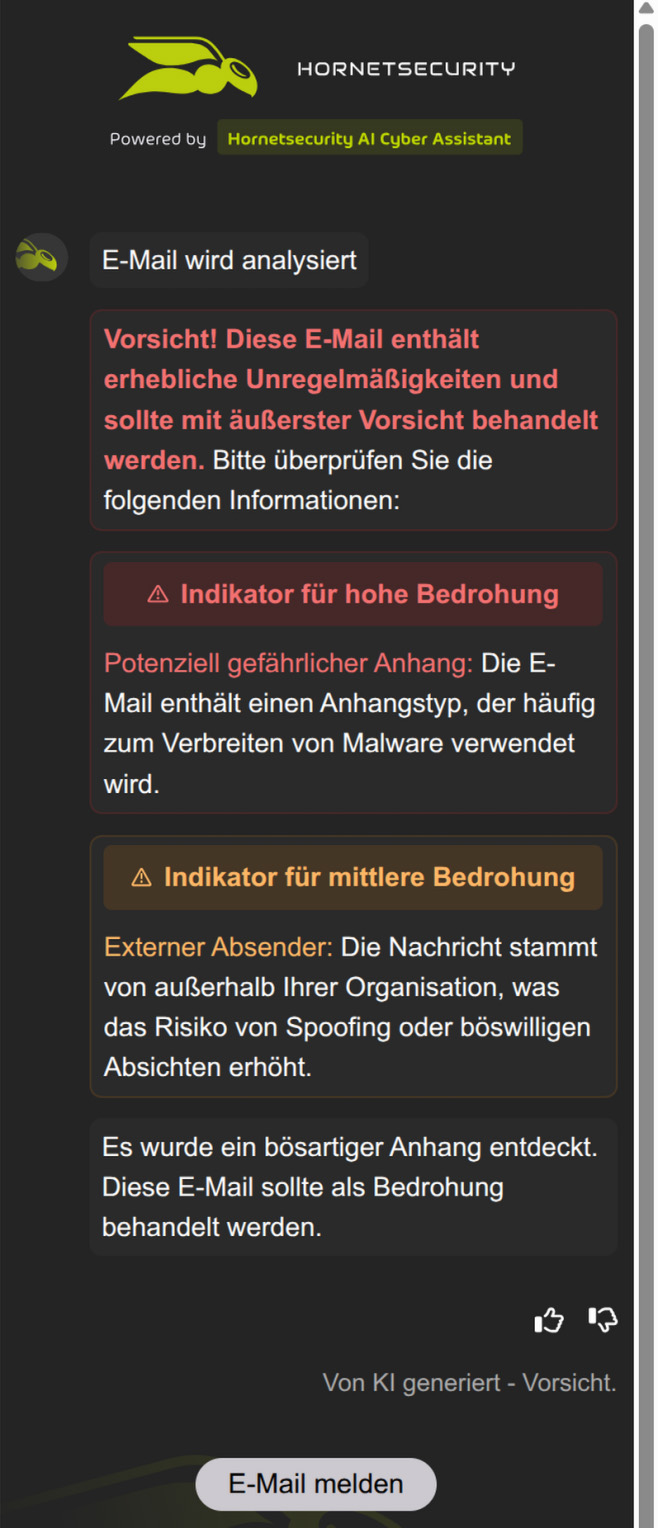Viewport: 658px width, 1528px height.
Task: Tap the E-Mail melden button
Action: point(316,1484)
